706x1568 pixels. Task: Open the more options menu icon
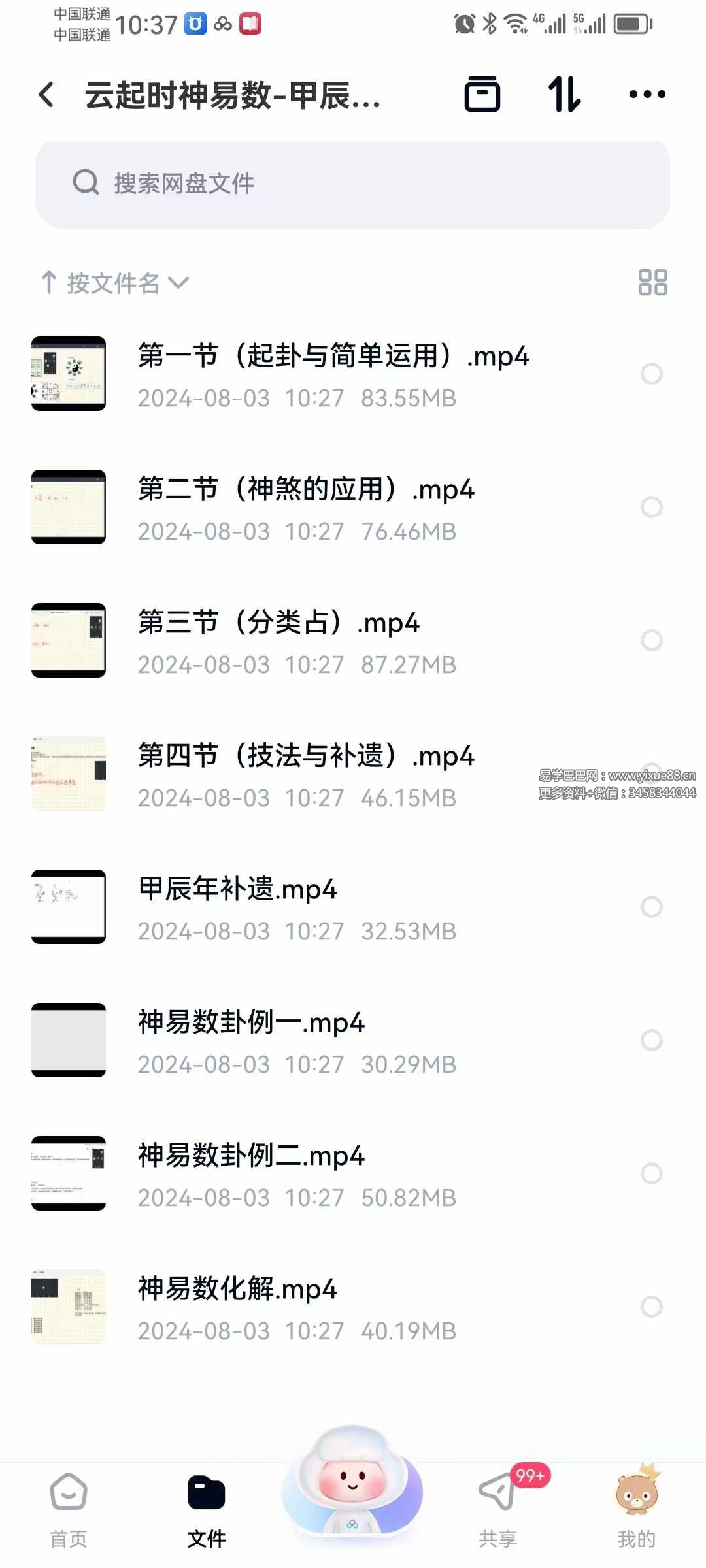coord(646,95)
